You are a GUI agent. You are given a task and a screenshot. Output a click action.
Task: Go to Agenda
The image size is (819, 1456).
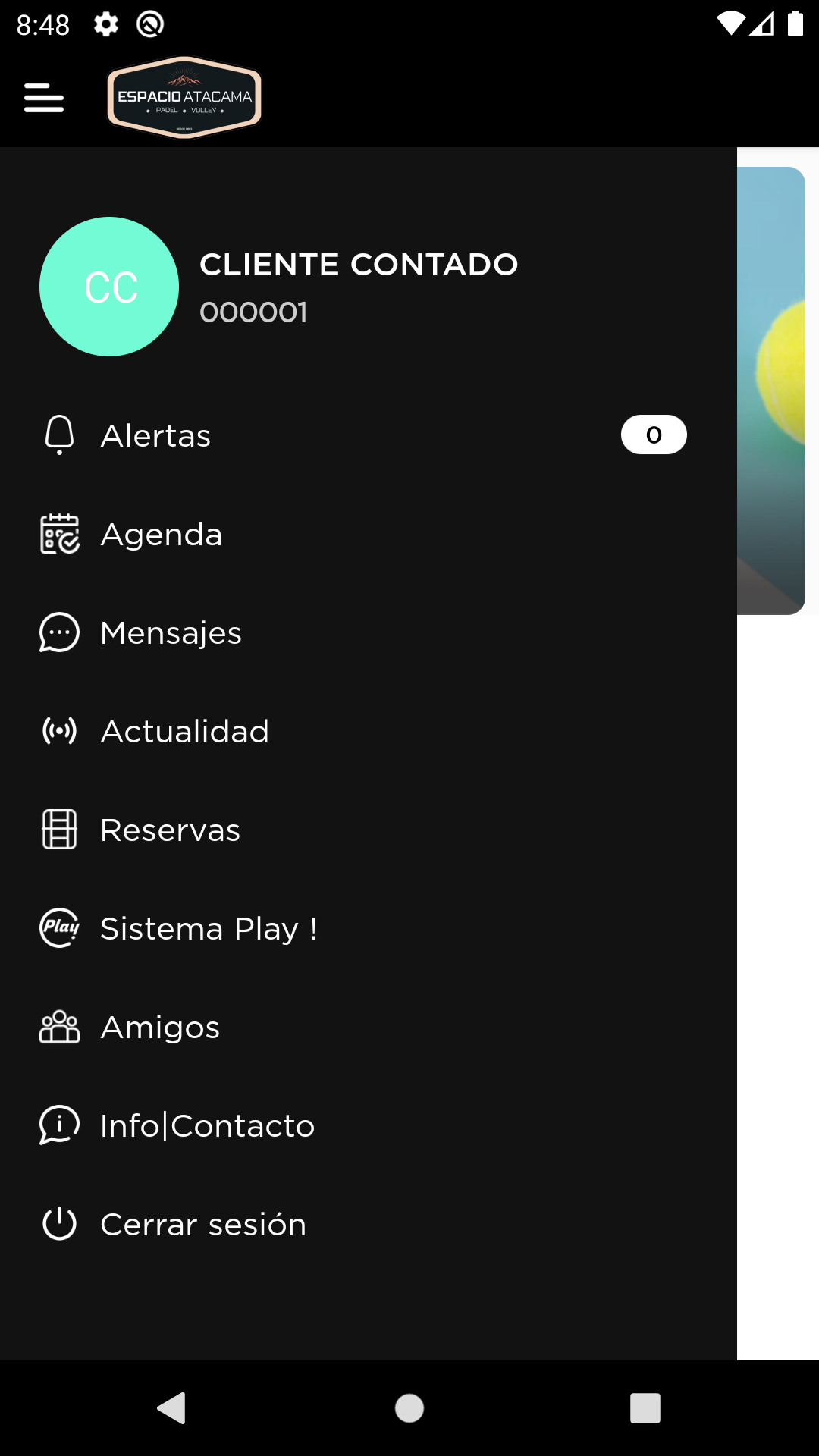(x=161, y=535)
